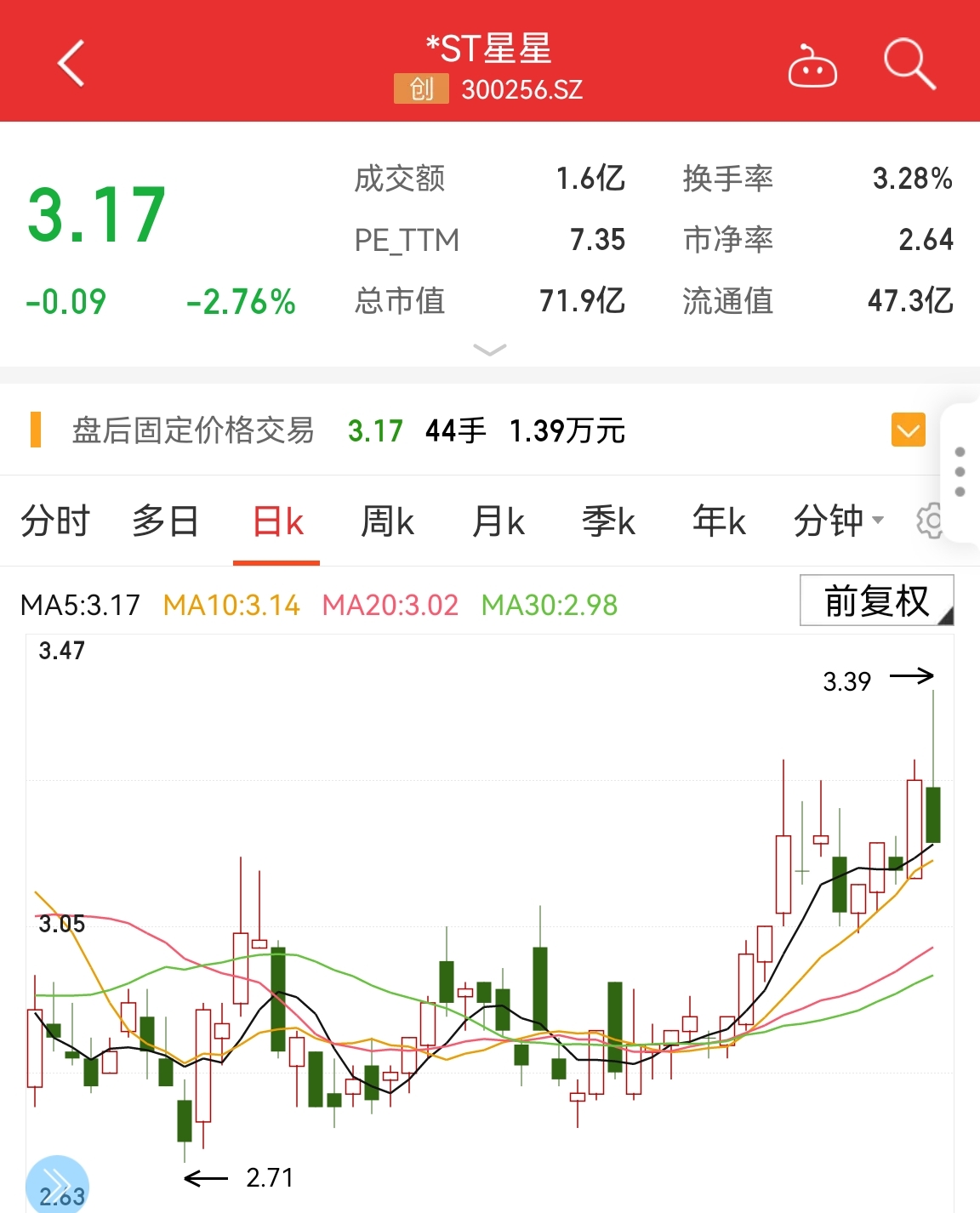Open the robot assistant icon
980x1213 pixels.
pos(812,65)
